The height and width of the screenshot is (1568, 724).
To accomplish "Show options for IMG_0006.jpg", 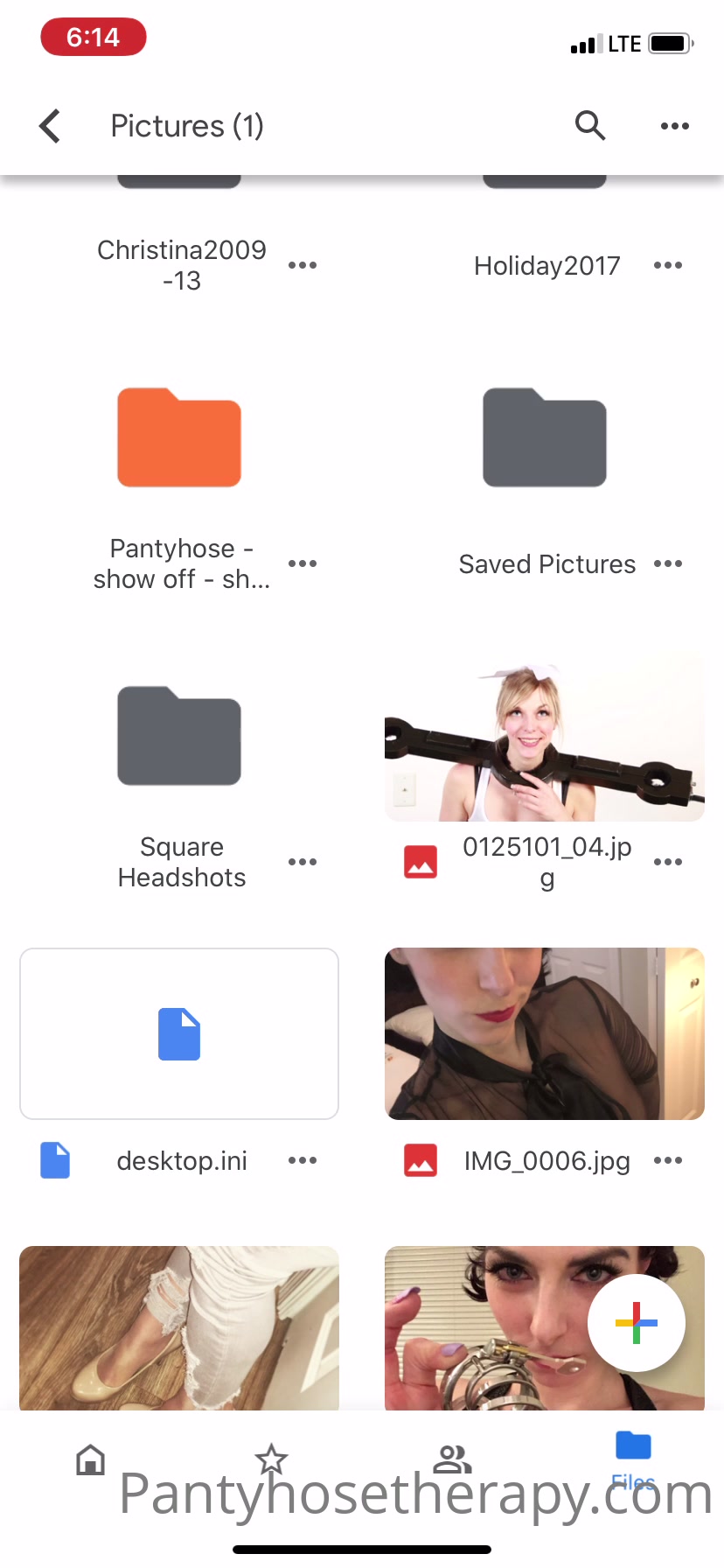I will 668,1160.
